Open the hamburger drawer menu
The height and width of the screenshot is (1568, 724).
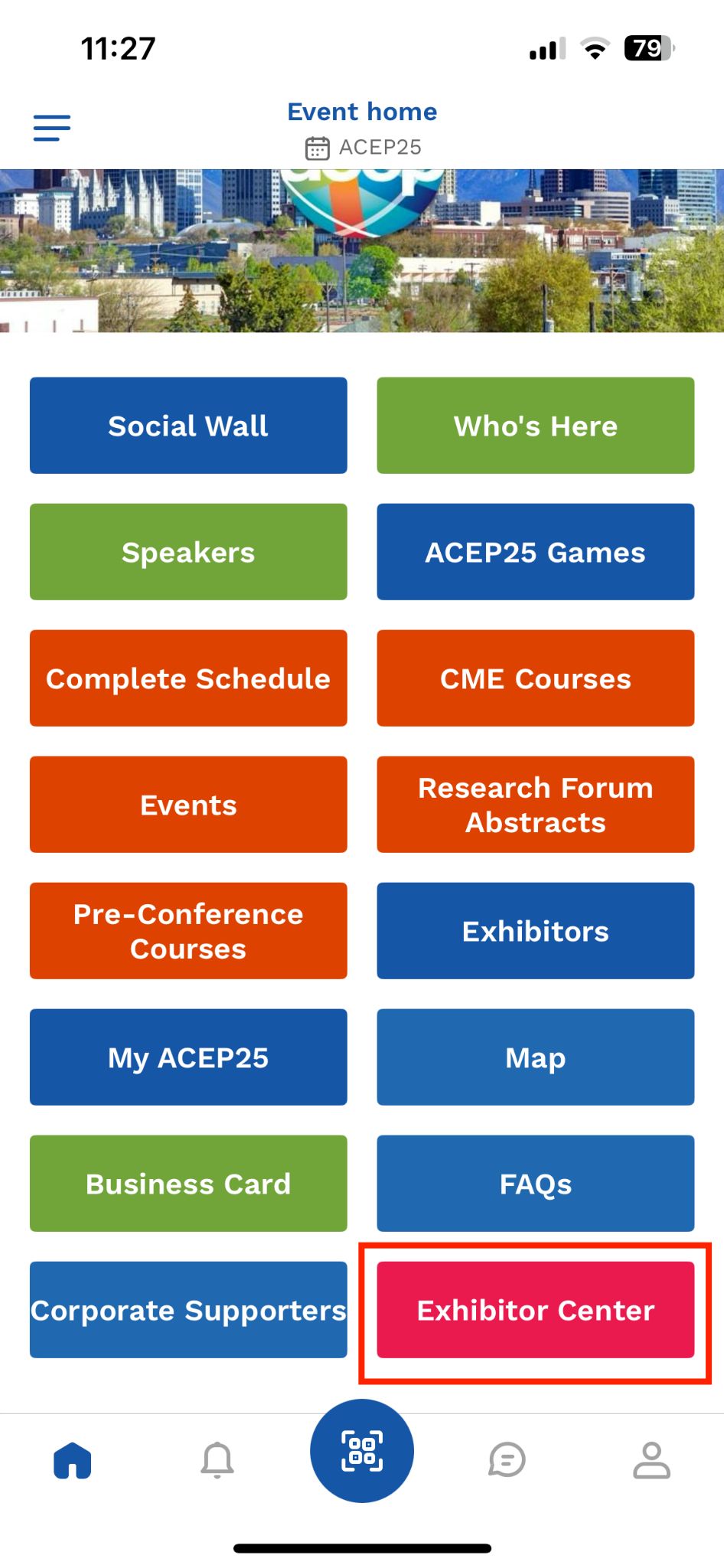(52, 128)
